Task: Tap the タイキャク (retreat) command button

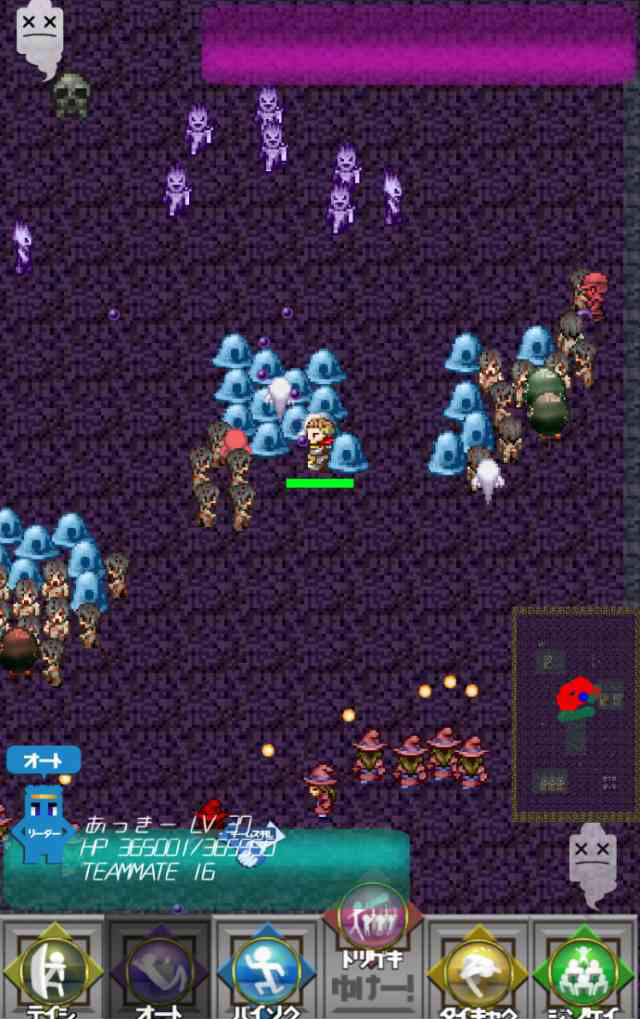Action: [x=479, y=970]
